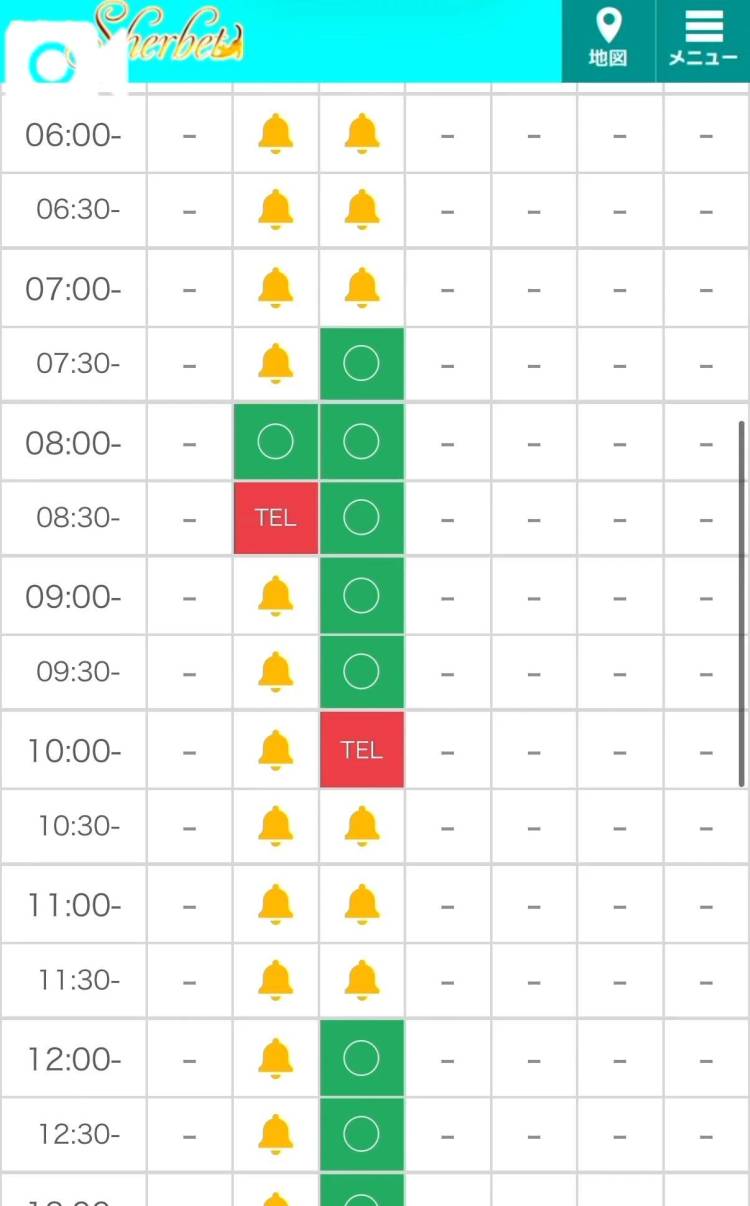This screenshot has width=750, height=1206.
Task: Book the green circle slot at 08:30
Action: [x=361, y=518]
